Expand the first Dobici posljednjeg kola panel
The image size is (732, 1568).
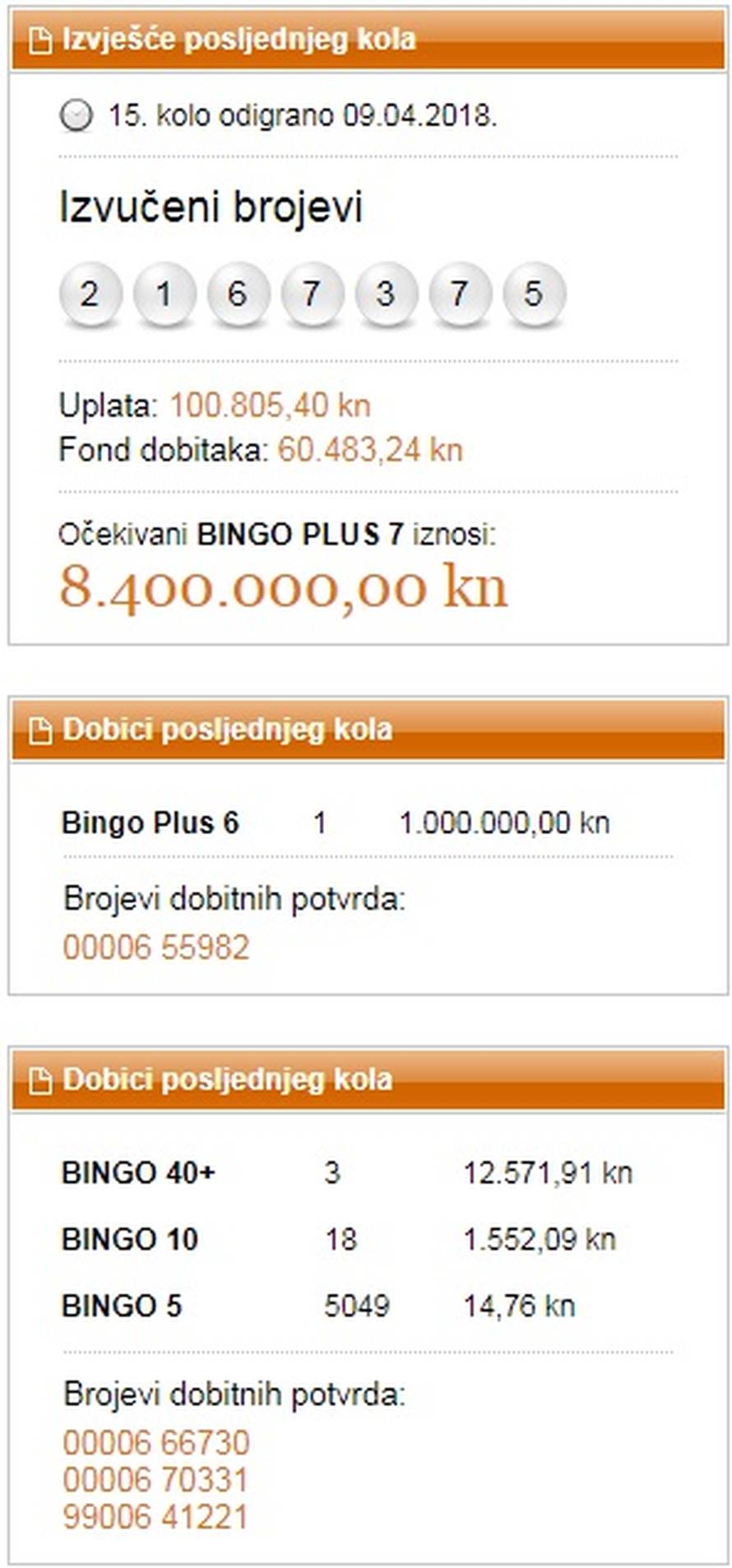pyautogui.click(x=226, y=729)
